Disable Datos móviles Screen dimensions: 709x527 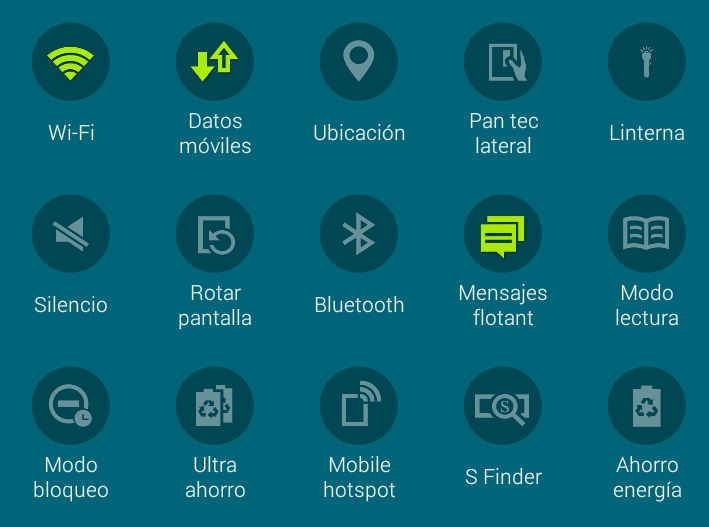(215, 62)
